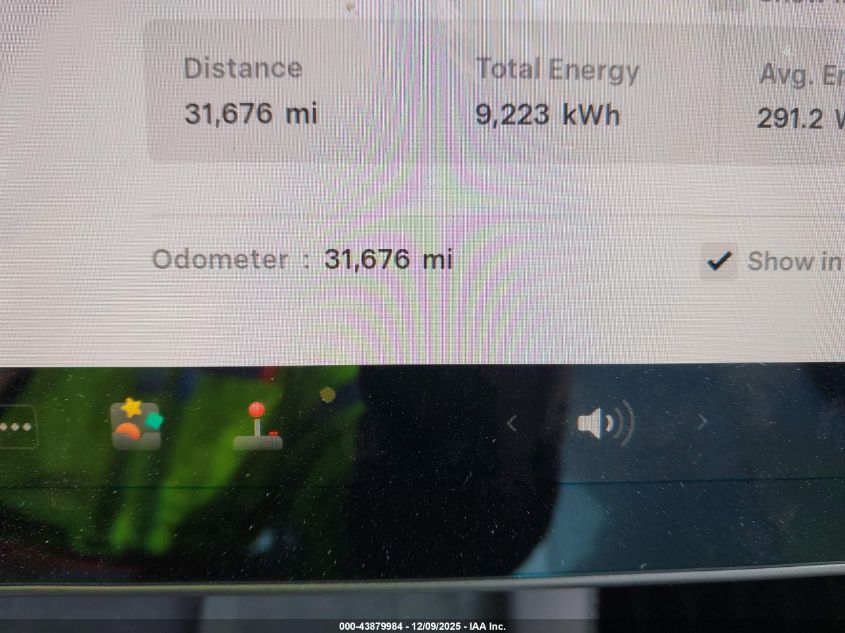The height and width of the screenshot is (633, 845).
Task: Open the all-apps three-dot launcher
Action: pos(16,427)
